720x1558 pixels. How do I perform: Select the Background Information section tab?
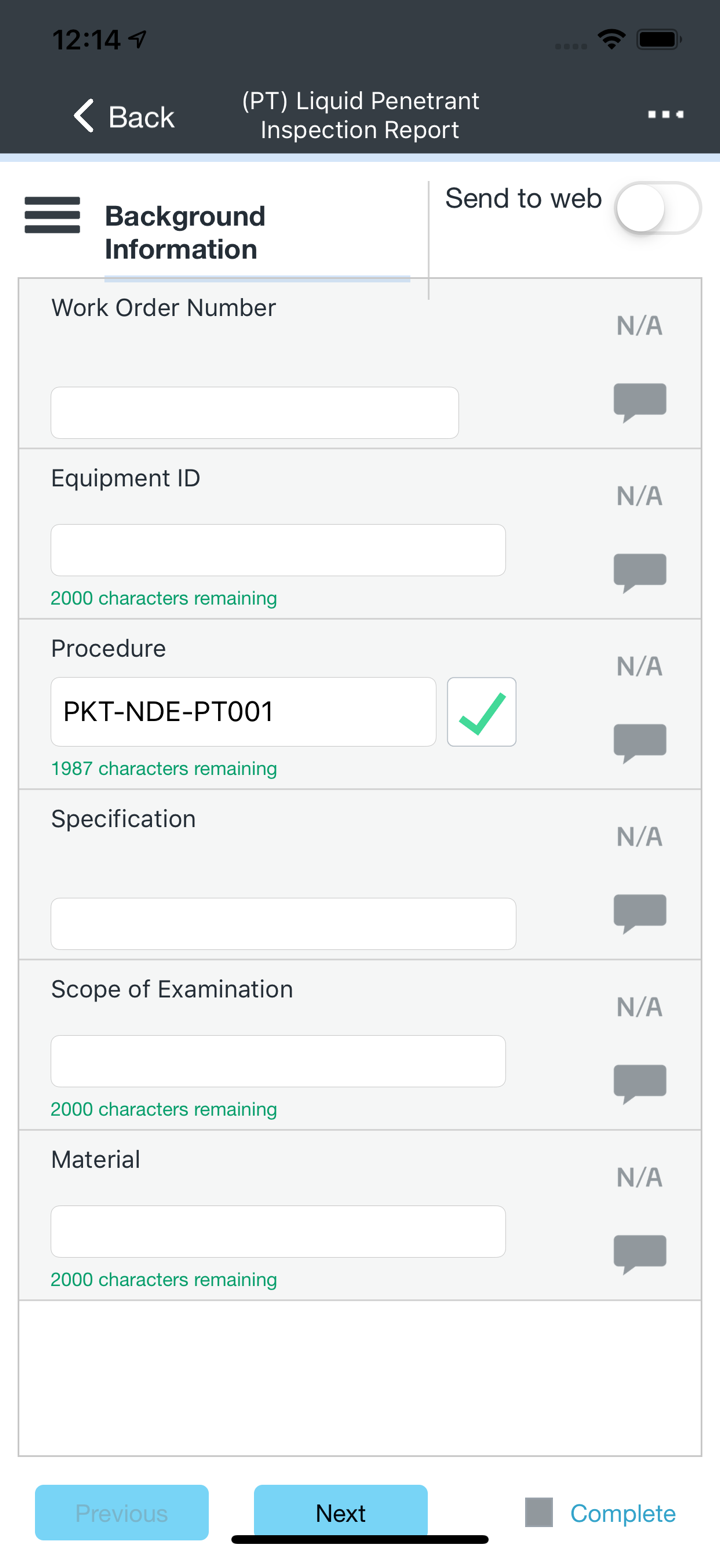pyautogui.click(x=184, y=231)
